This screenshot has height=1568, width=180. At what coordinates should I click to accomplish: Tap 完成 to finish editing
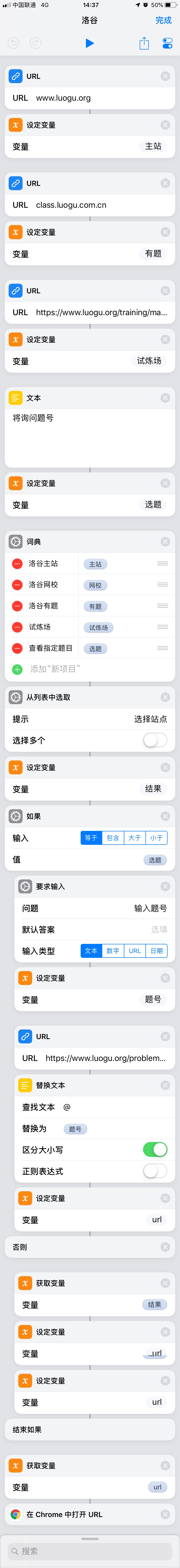pyautogui.click(x=163, y=20)
